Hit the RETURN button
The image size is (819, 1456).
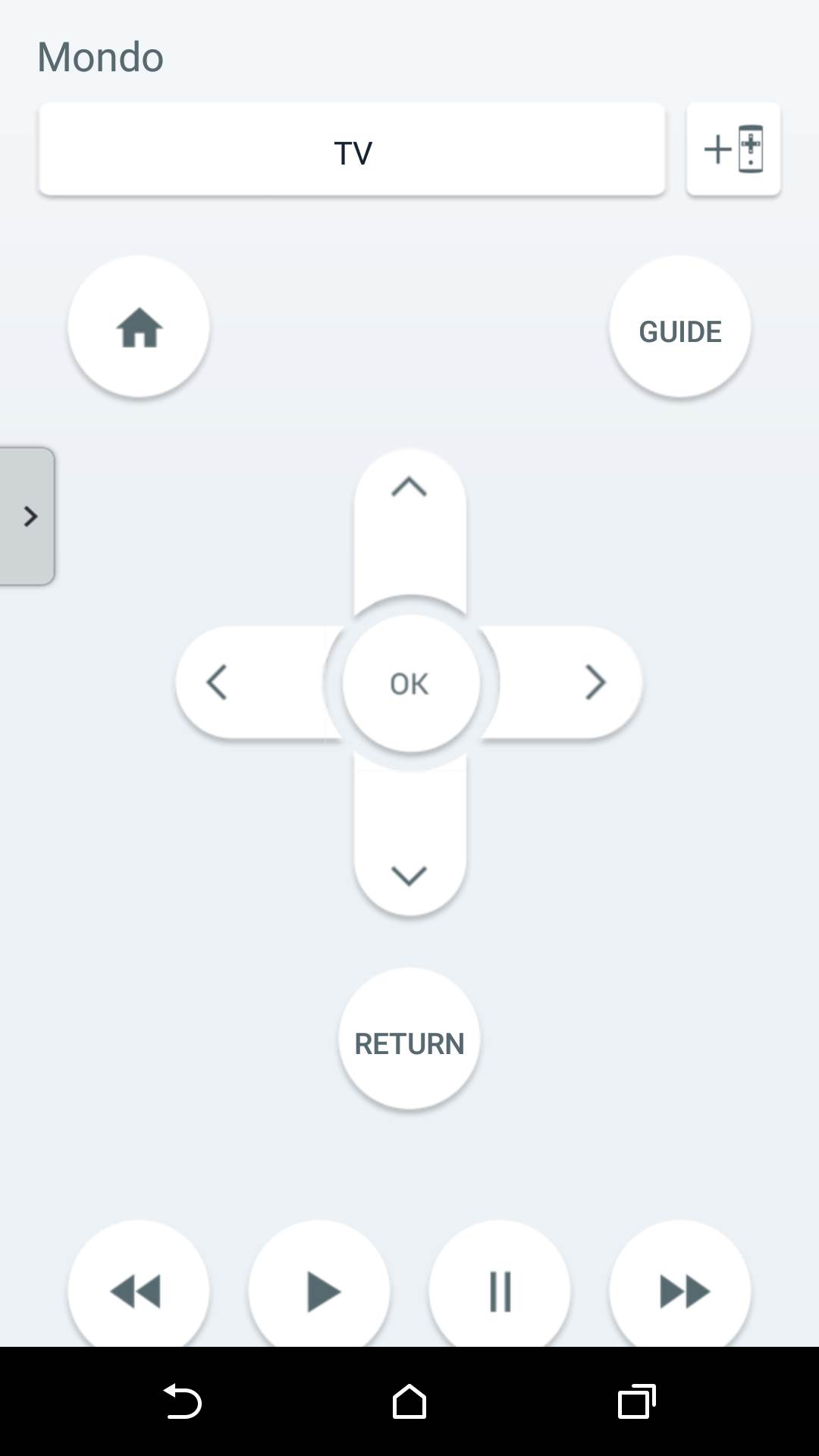point(409,1039)
